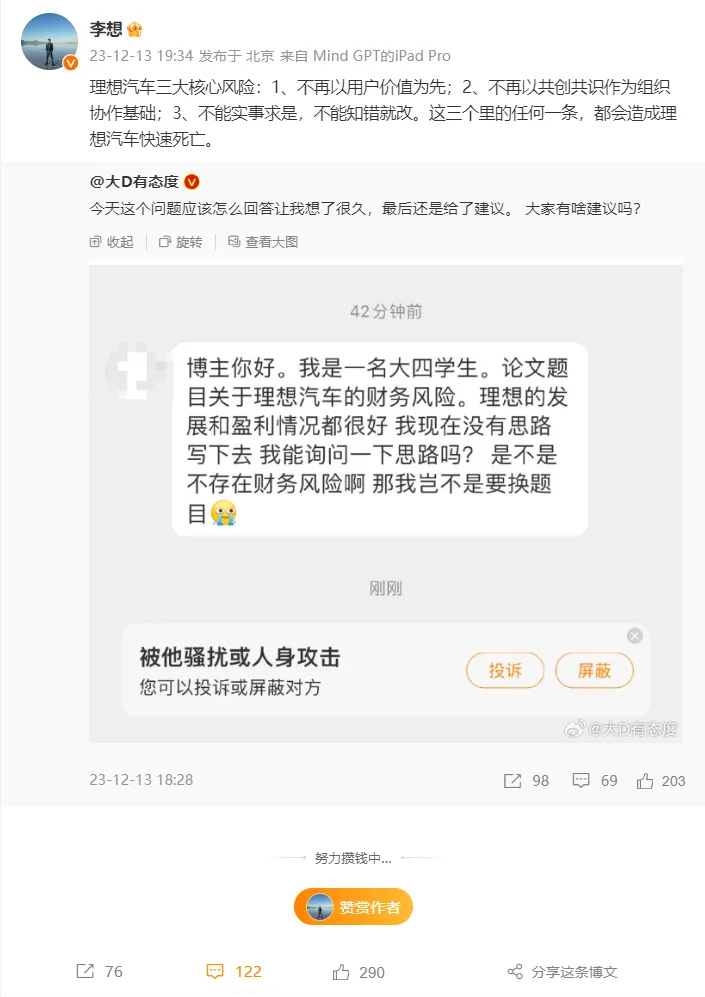Open the 122 comments on 李想's post
Image resolution: width=705 pixels, height=997 pixels.
click(x=234, y=971)
